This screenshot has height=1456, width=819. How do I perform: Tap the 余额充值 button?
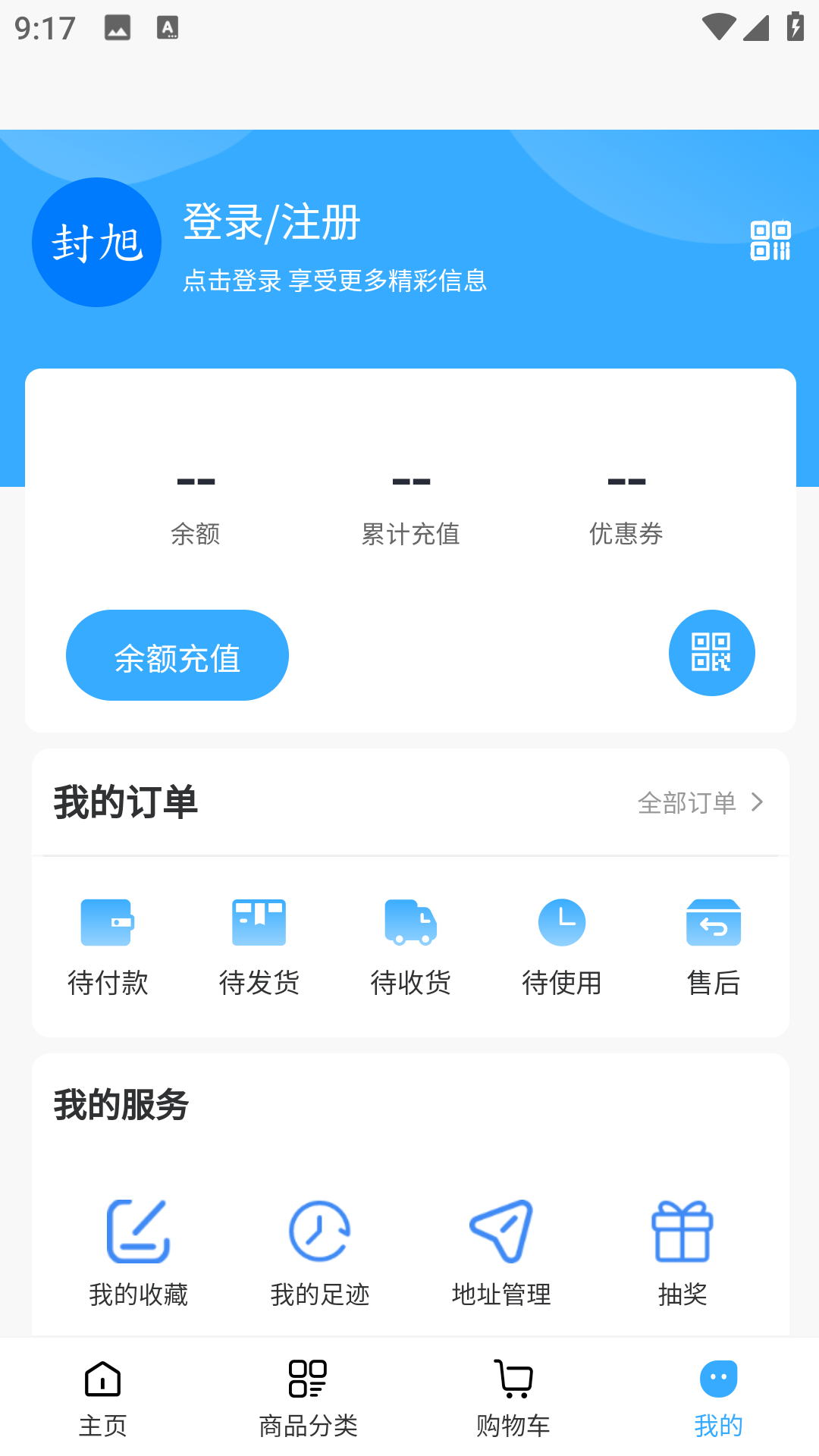(x=177, y=655)
